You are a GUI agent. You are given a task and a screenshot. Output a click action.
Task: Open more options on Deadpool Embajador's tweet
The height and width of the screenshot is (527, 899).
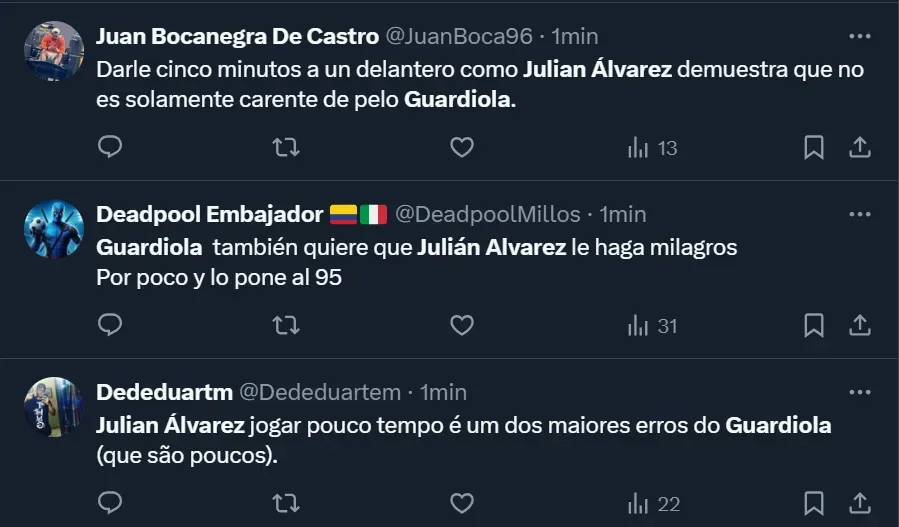click(859, 214)
